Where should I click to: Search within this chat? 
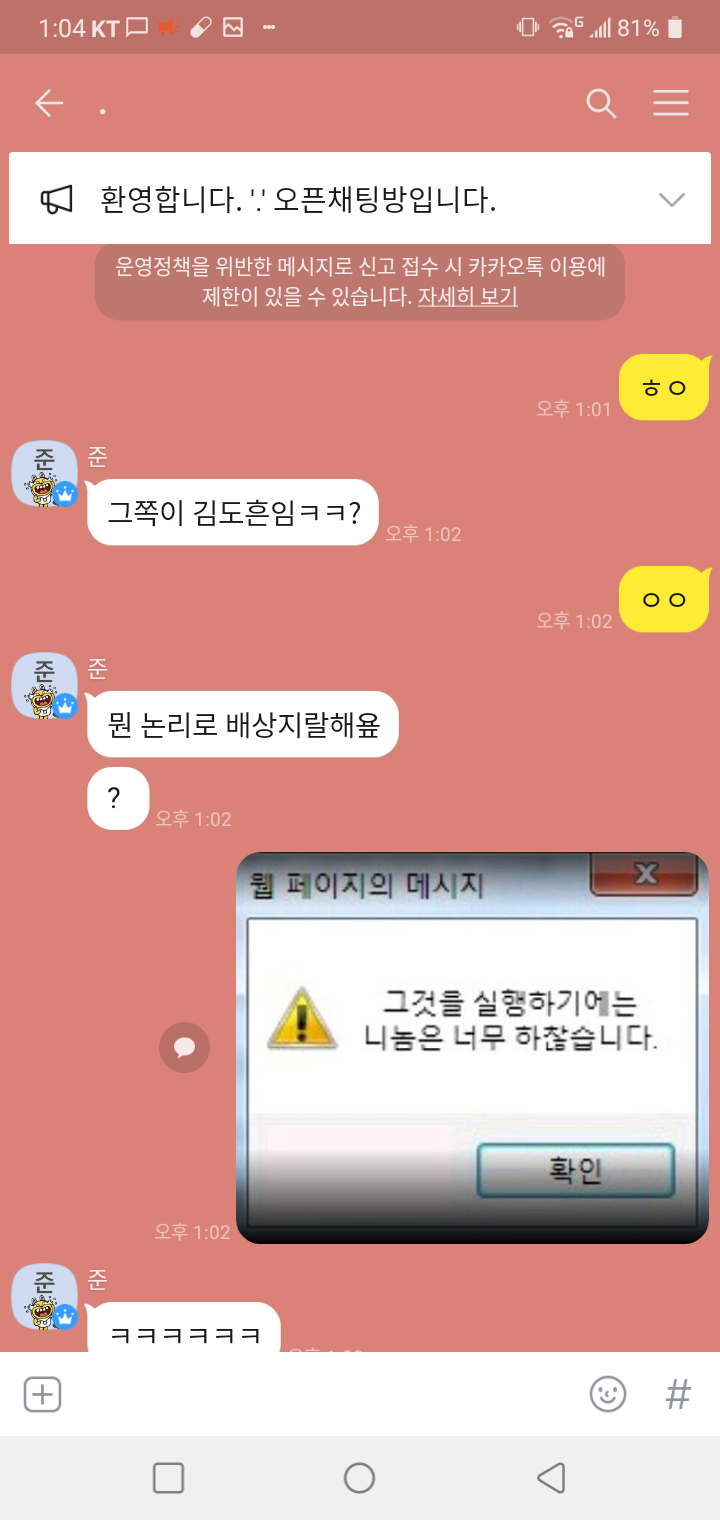tap(601, 104)
